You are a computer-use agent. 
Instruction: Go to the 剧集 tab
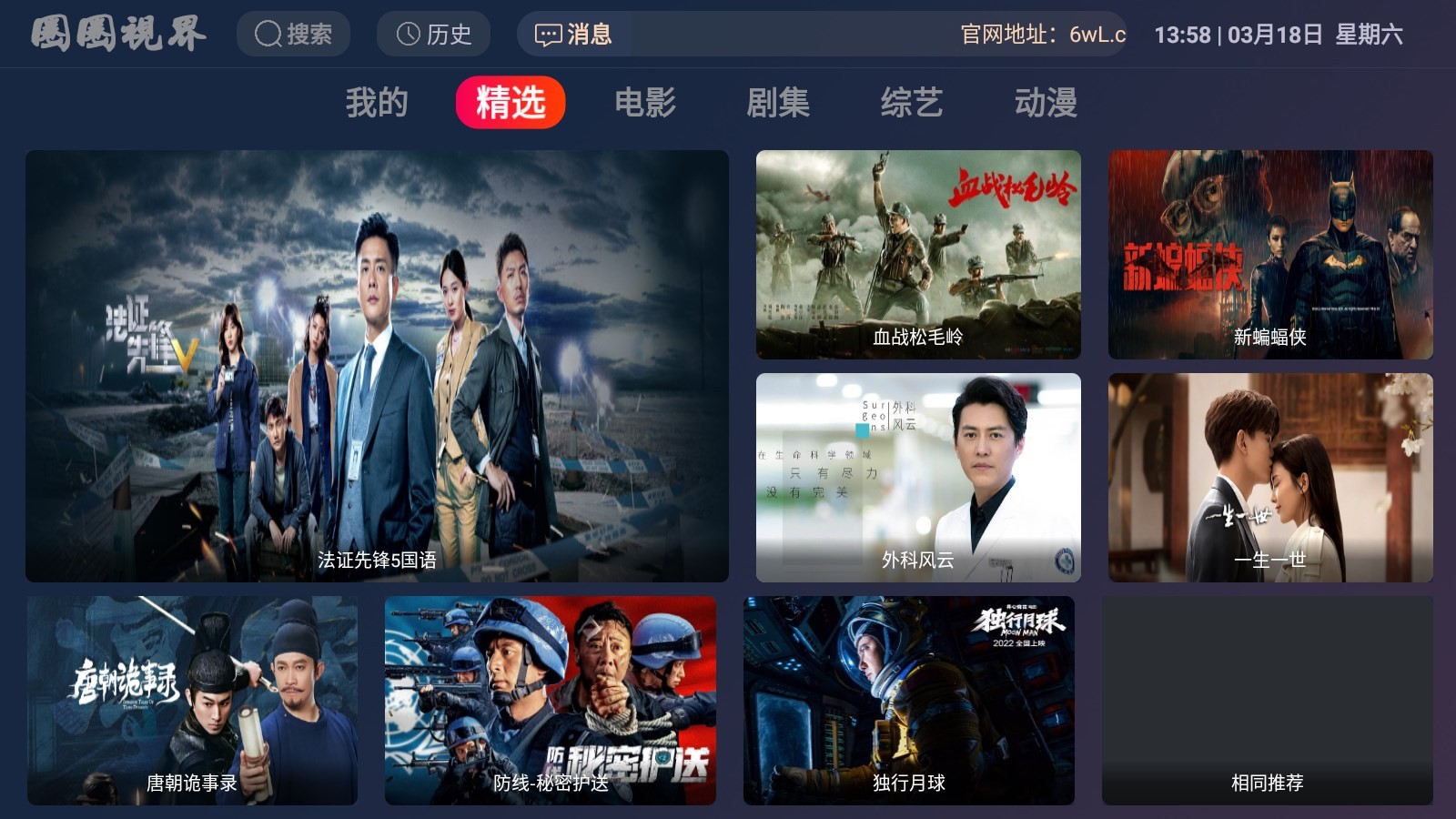coord(778,102)
